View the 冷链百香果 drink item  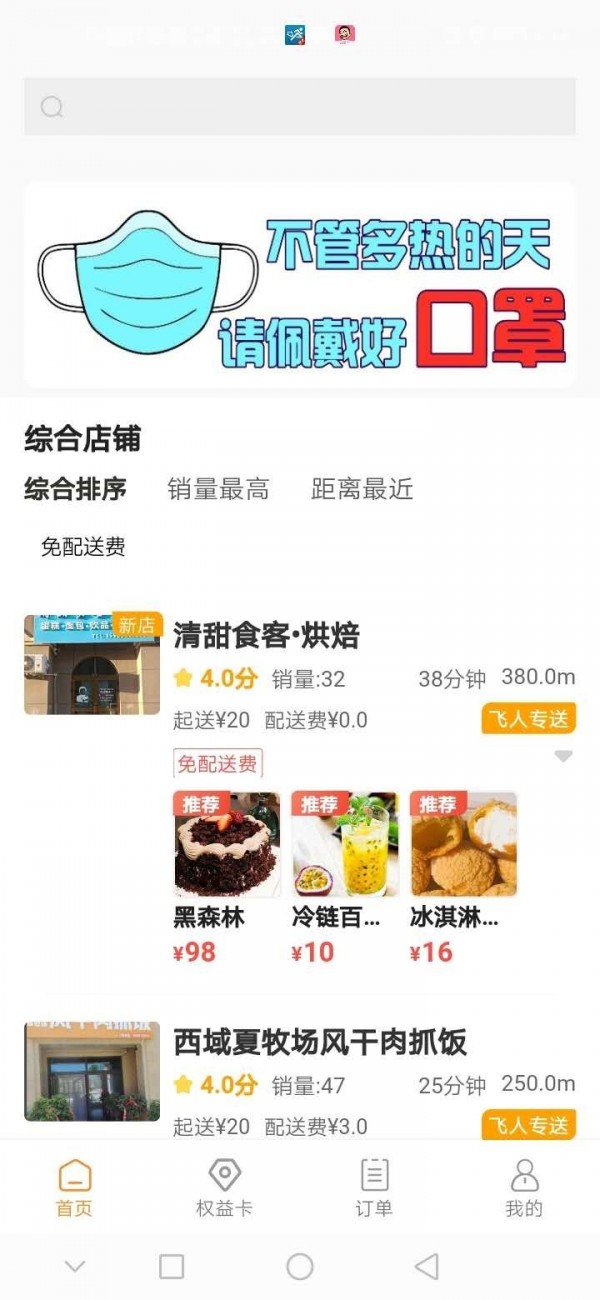tap(345, 845)
